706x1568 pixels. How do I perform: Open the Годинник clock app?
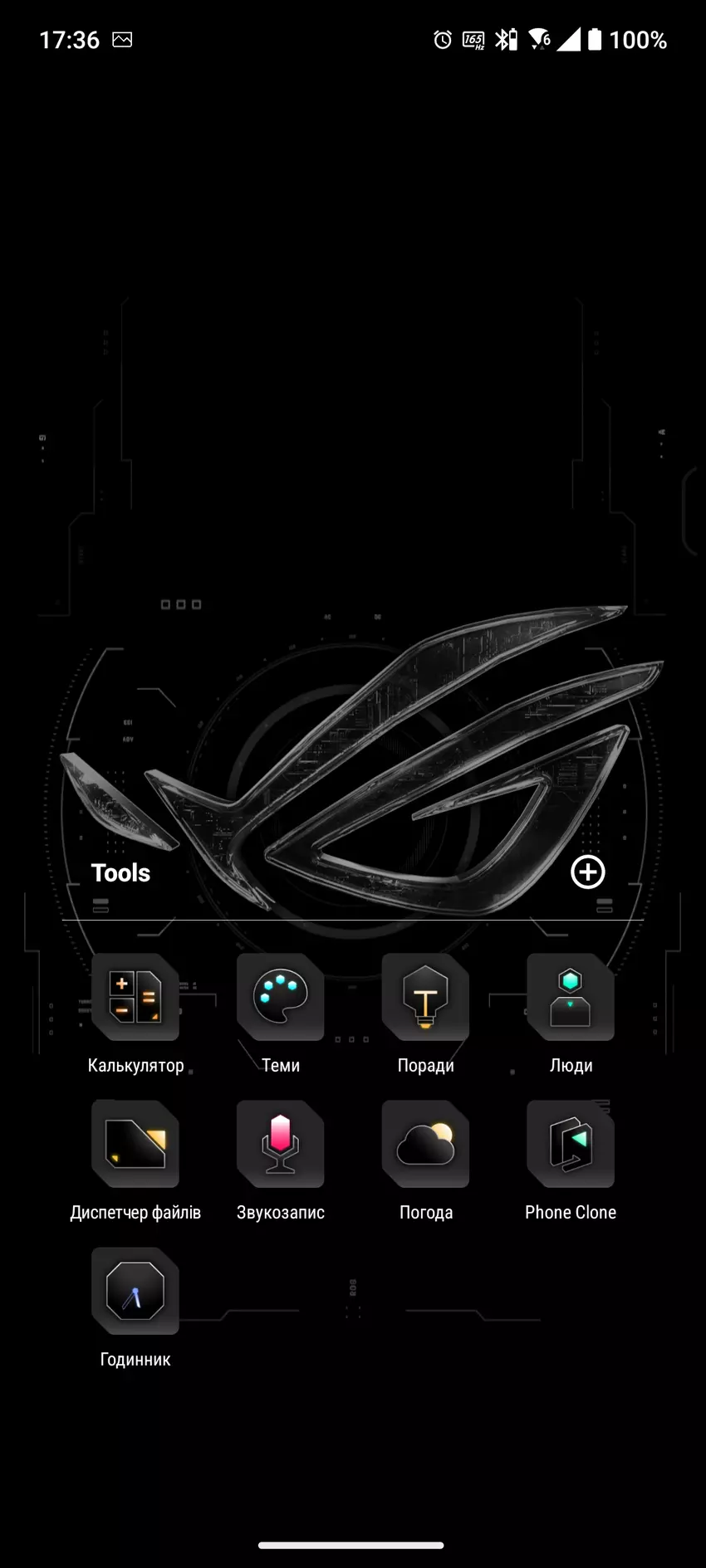pyautogui.click(x=135, y=1291)
